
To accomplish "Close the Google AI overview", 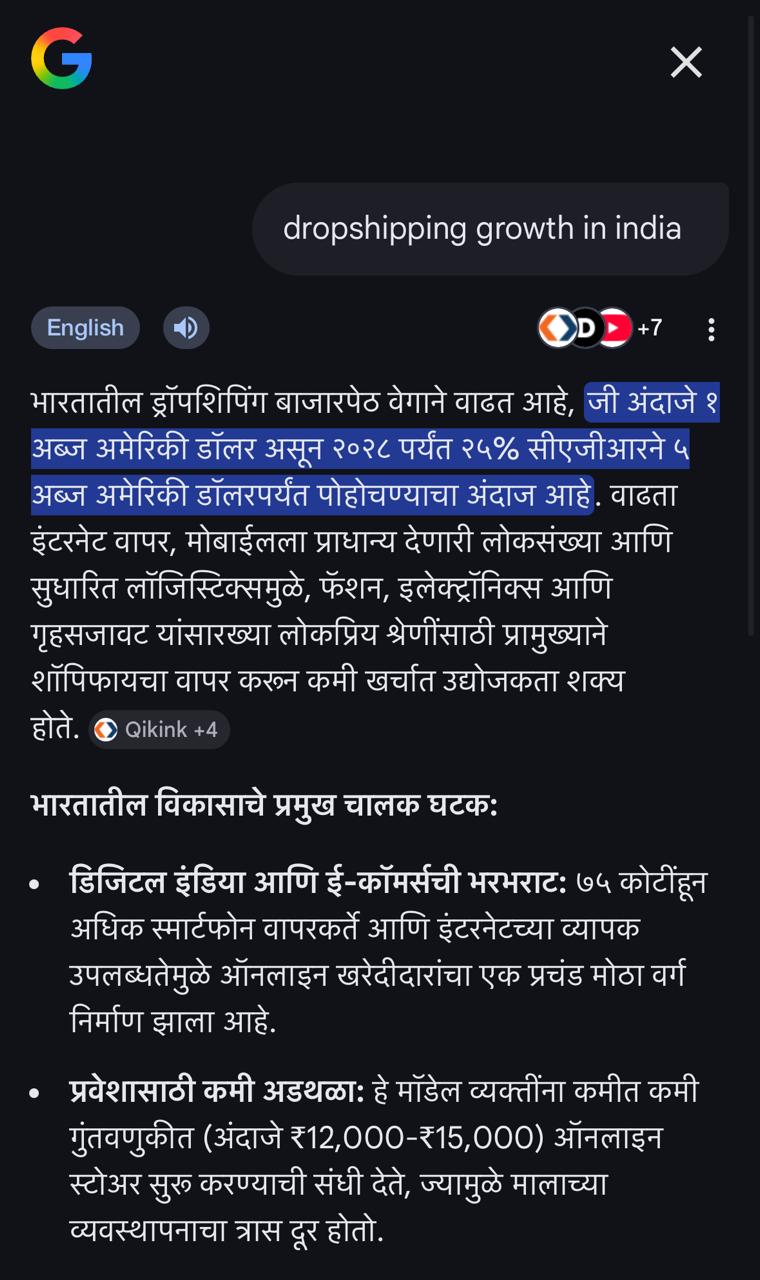I will 686,62.
